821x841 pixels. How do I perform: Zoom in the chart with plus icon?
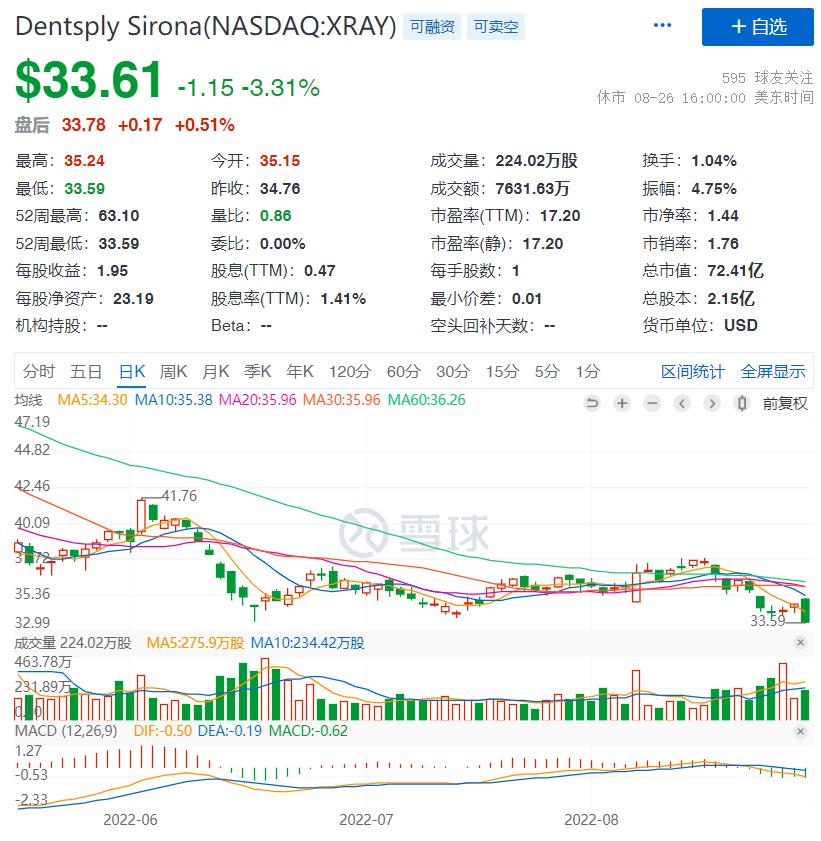(x=622, y=403)
